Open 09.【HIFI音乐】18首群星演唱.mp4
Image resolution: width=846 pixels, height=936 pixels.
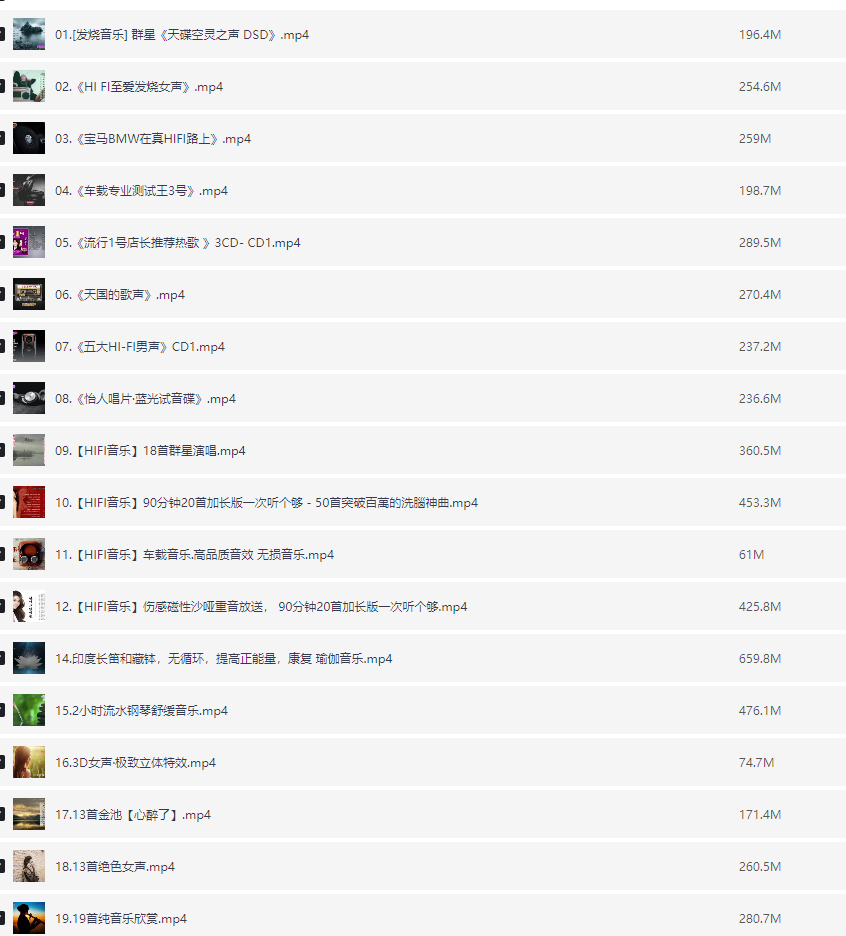click(x=150, y=451)
